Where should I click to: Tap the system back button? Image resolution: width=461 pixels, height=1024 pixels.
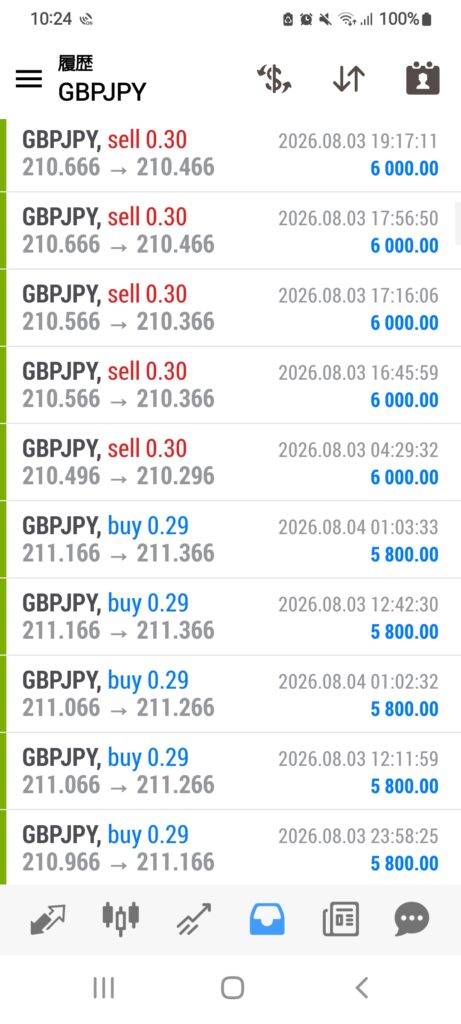(361, 987)
